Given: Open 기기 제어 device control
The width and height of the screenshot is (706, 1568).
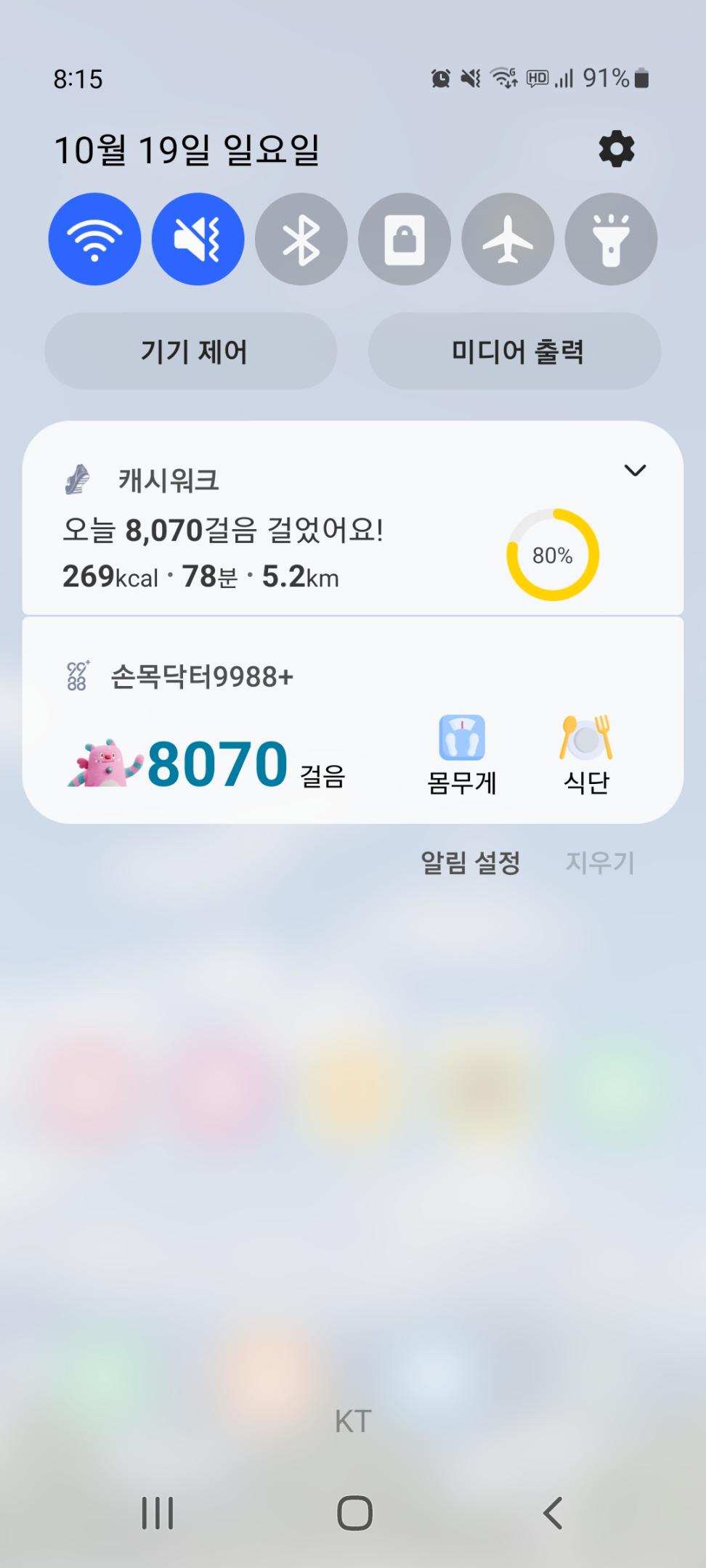Looking at the screenshot, I should [x=191, y=351].
